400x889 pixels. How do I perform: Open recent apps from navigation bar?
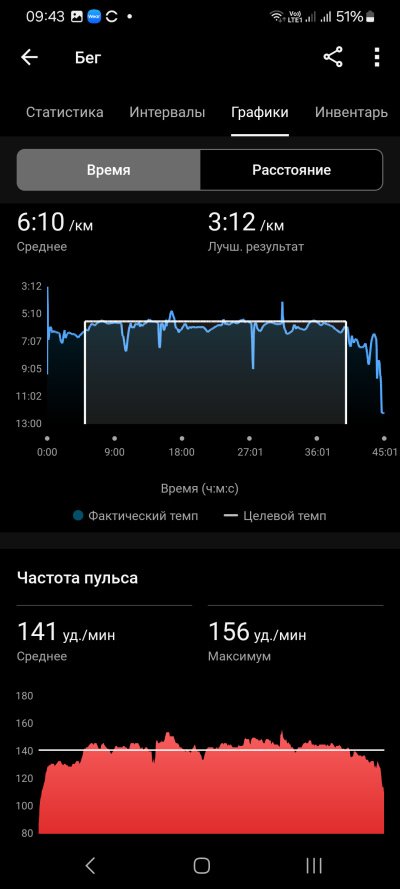[313, 865]
